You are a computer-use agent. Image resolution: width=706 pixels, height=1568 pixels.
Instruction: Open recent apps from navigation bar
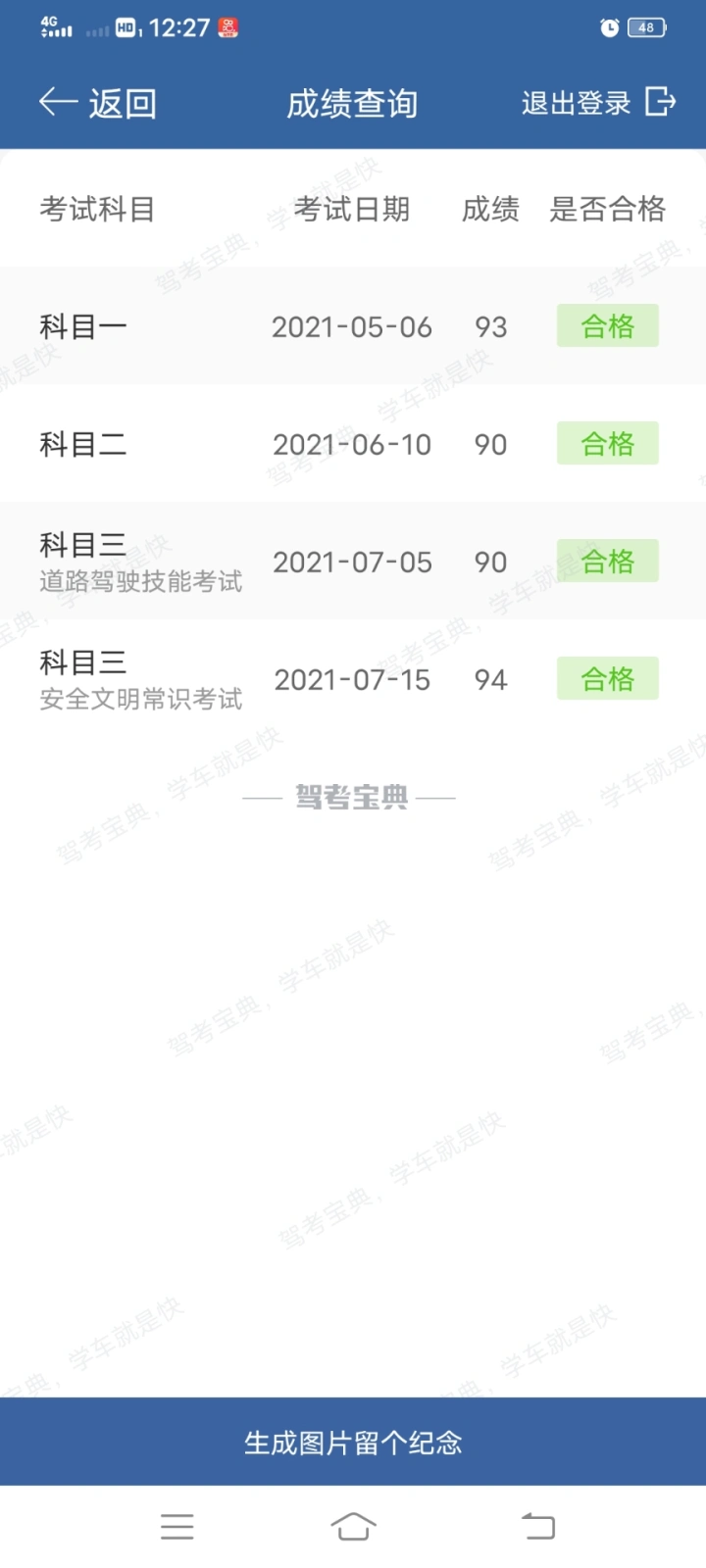(176, 1526)
